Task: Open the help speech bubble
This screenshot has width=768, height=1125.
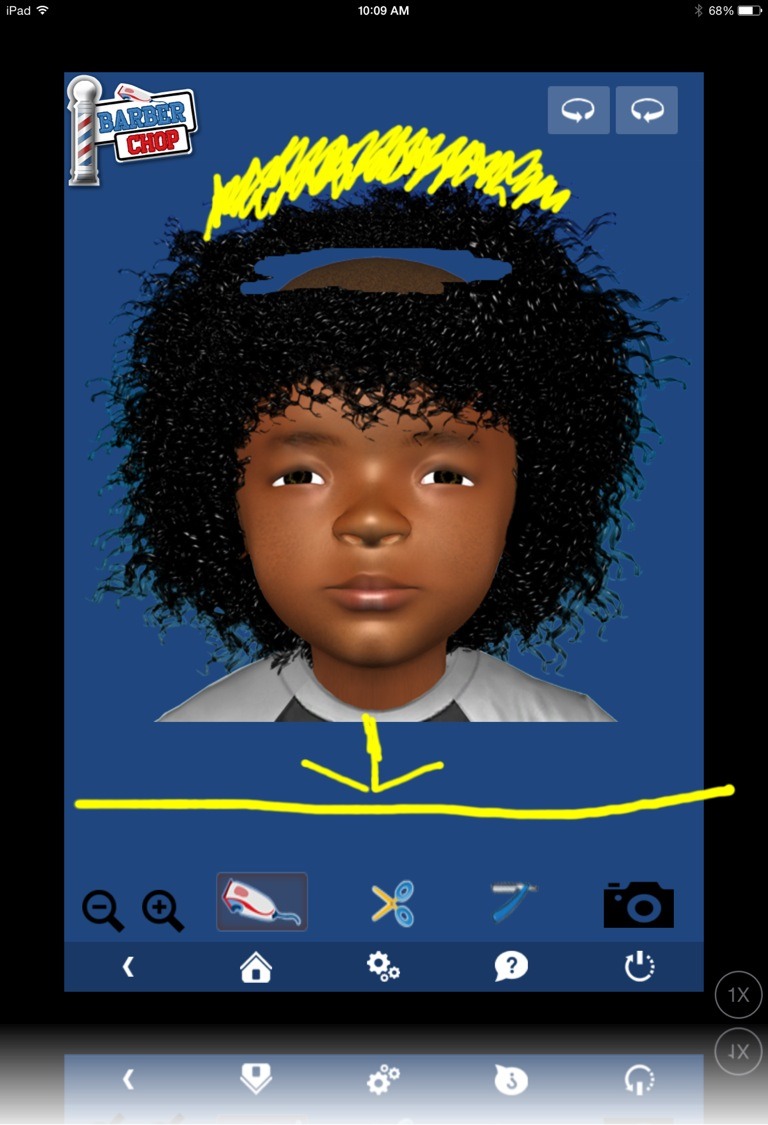Action: [x=511, y=967]
